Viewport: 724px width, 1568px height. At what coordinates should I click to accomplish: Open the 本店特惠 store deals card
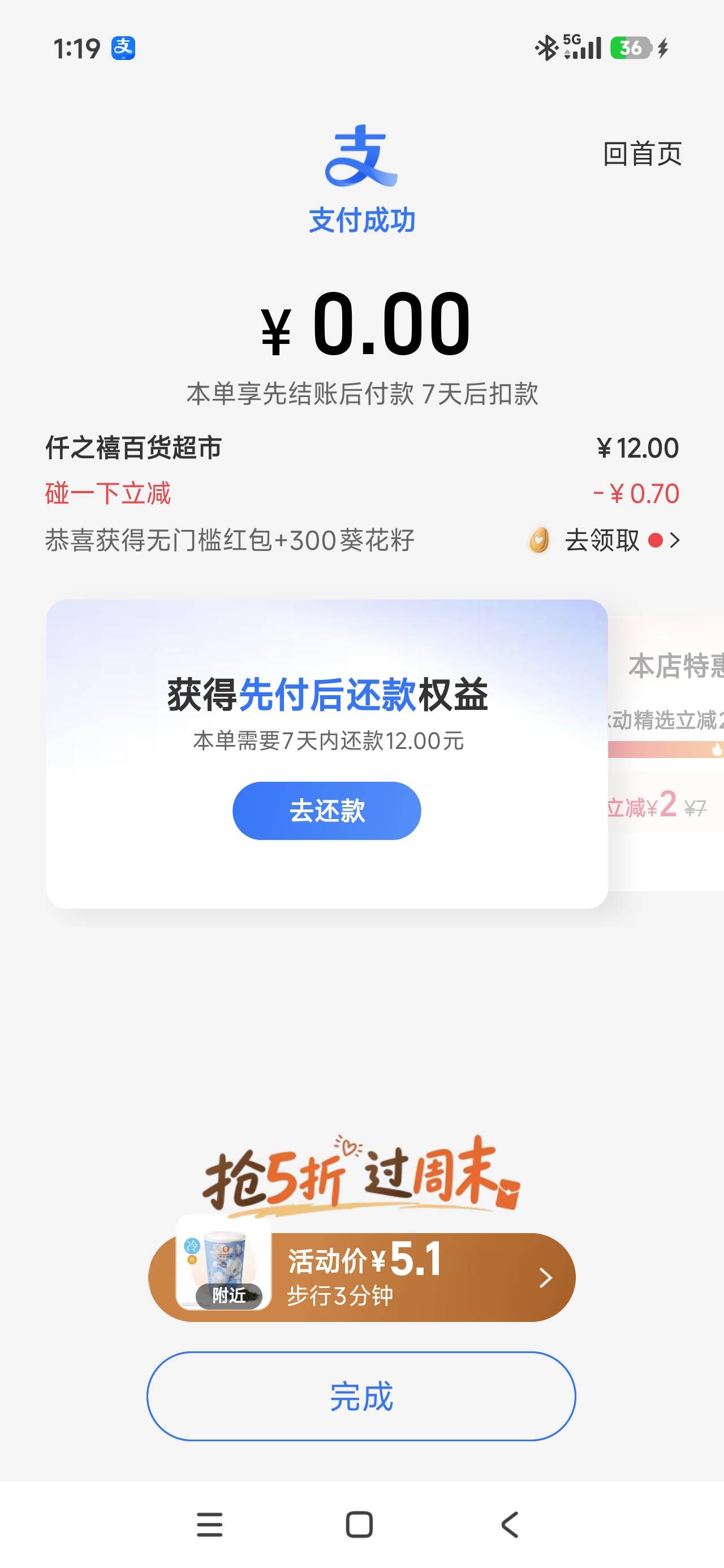(x=667, y=753)
